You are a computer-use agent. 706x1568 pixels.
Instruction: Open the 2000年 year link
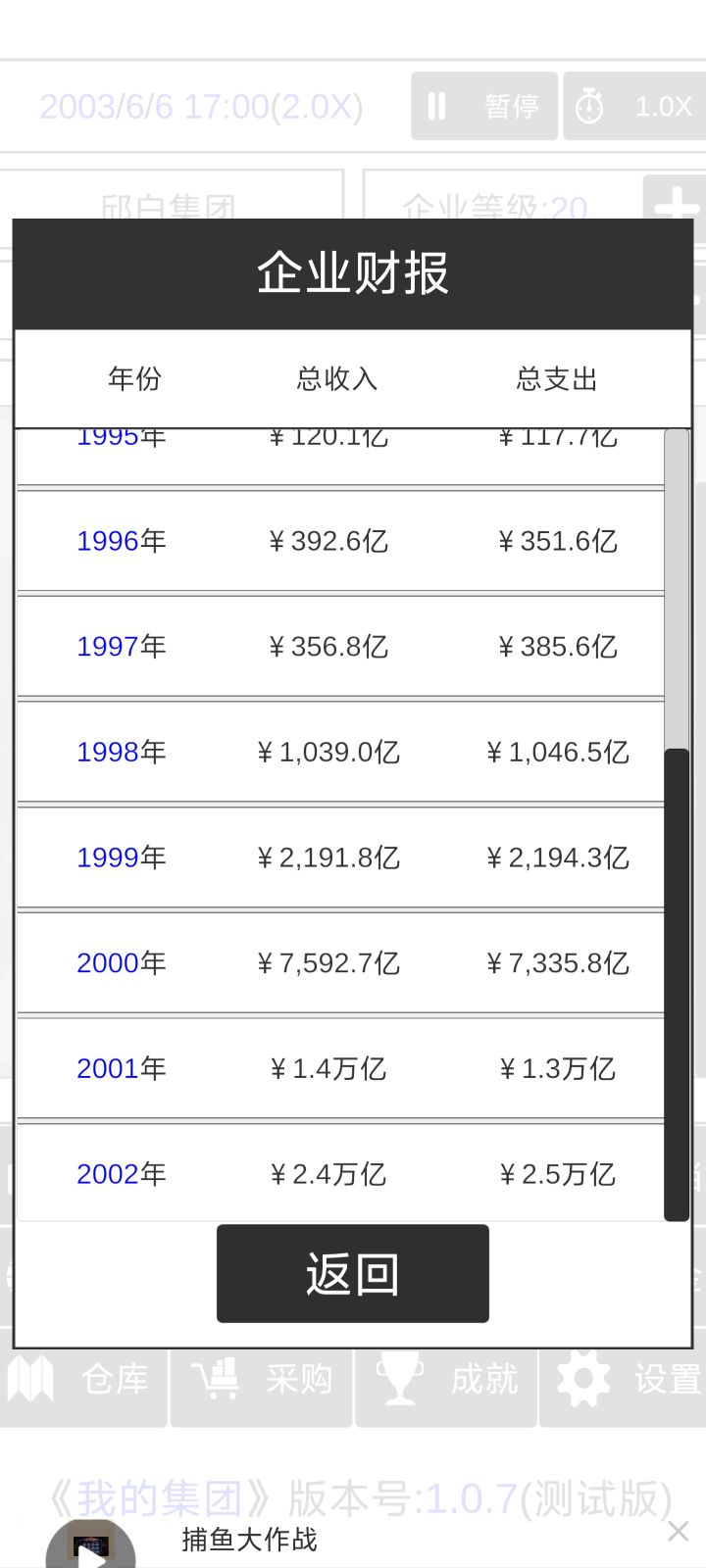coord(122,963)
